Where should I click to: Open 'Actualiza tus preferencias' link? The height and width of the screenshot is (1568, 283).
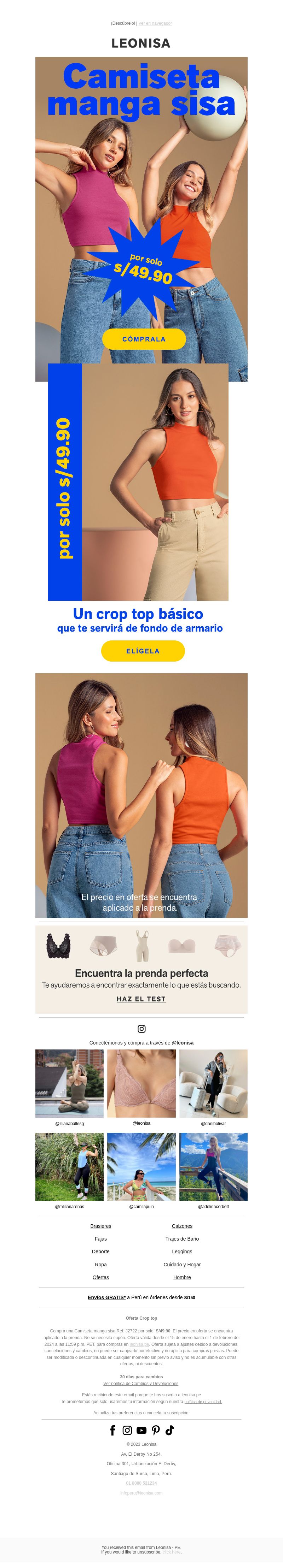(x=117, y=1413)
